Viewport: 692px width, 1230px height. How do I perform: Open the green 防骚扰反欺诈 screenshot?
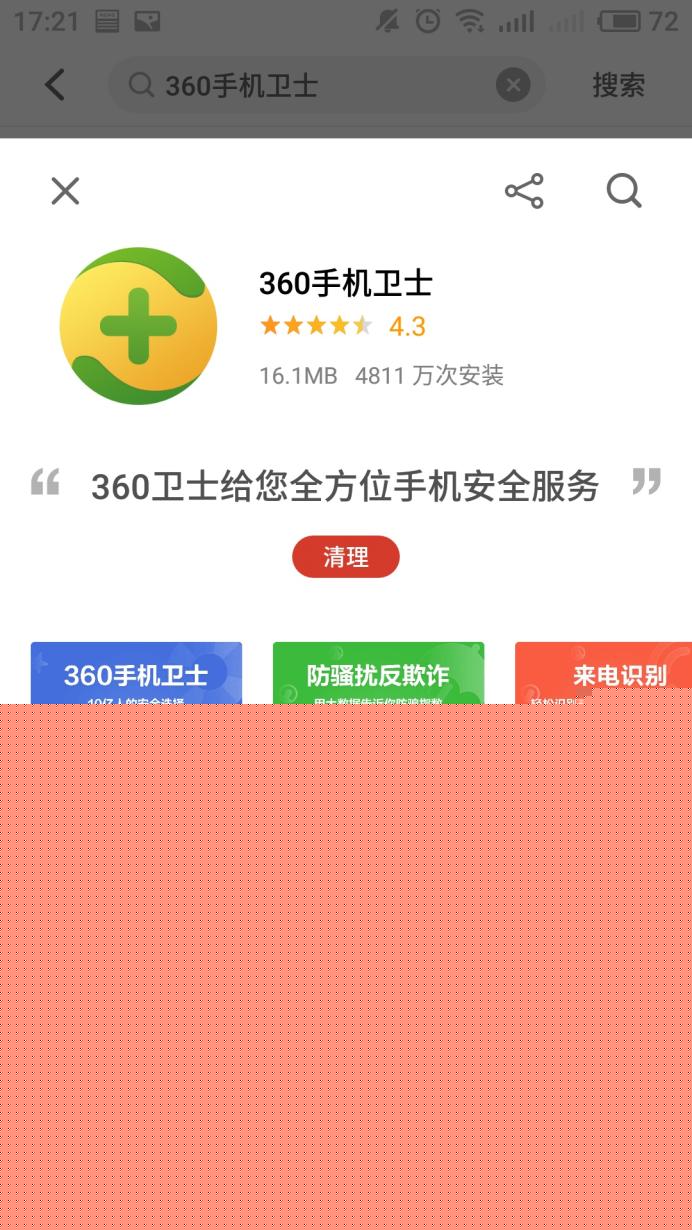coord(378,673)
